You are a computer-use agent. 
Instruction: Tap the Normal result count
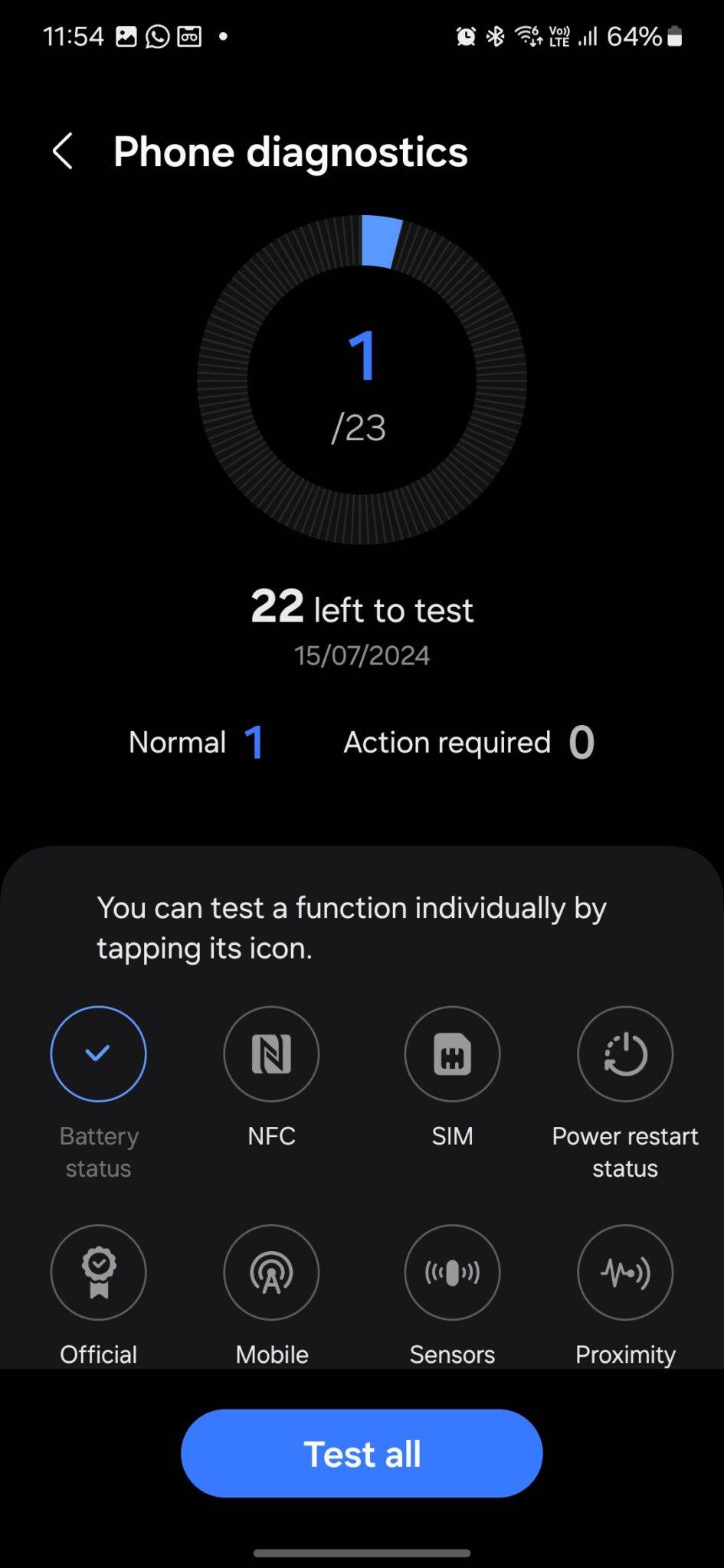click(x=198, y=741)
